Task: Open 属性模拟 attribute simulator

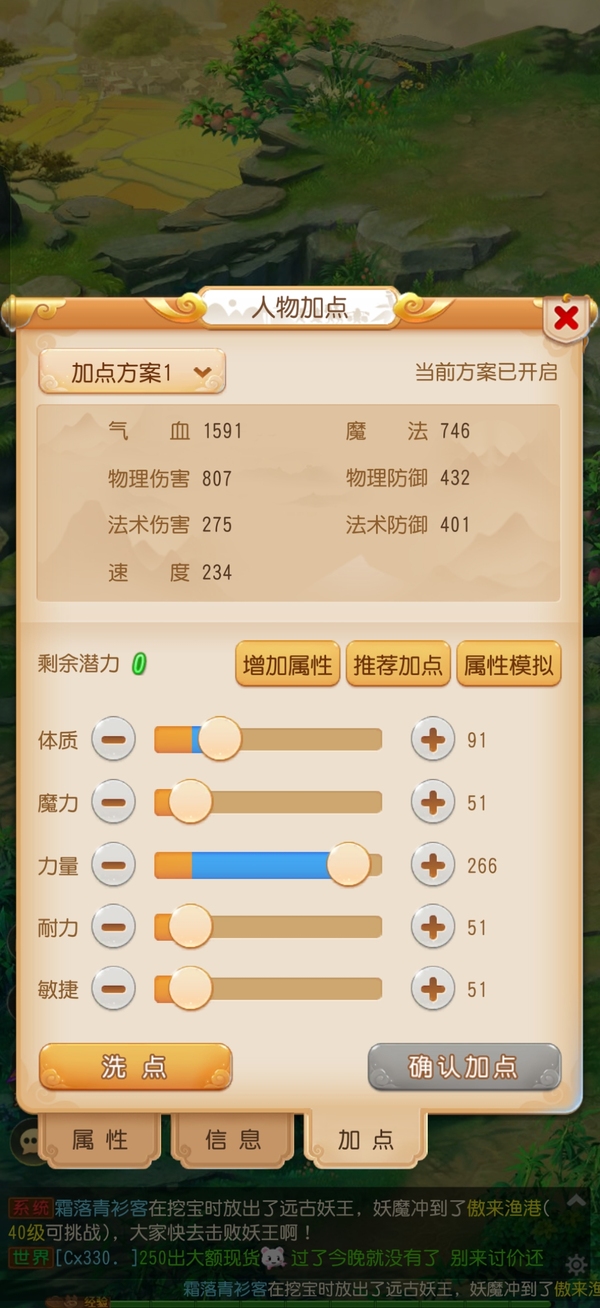Action: coord(508,665)
